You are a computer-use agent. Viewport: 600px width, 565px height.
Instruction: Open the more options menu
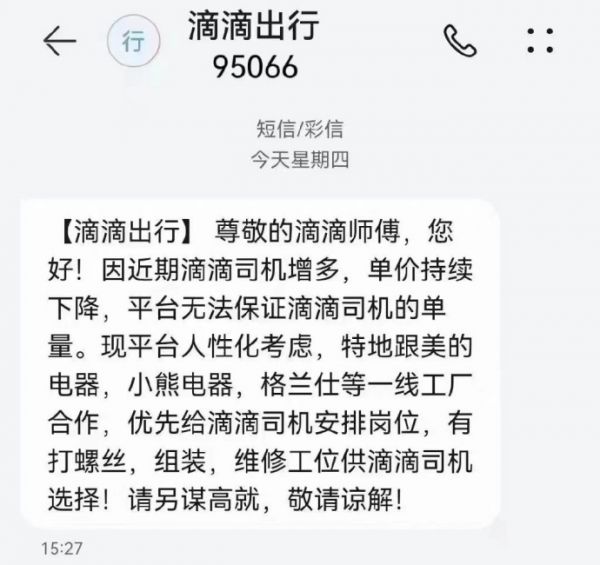click(x=539, y=41)
